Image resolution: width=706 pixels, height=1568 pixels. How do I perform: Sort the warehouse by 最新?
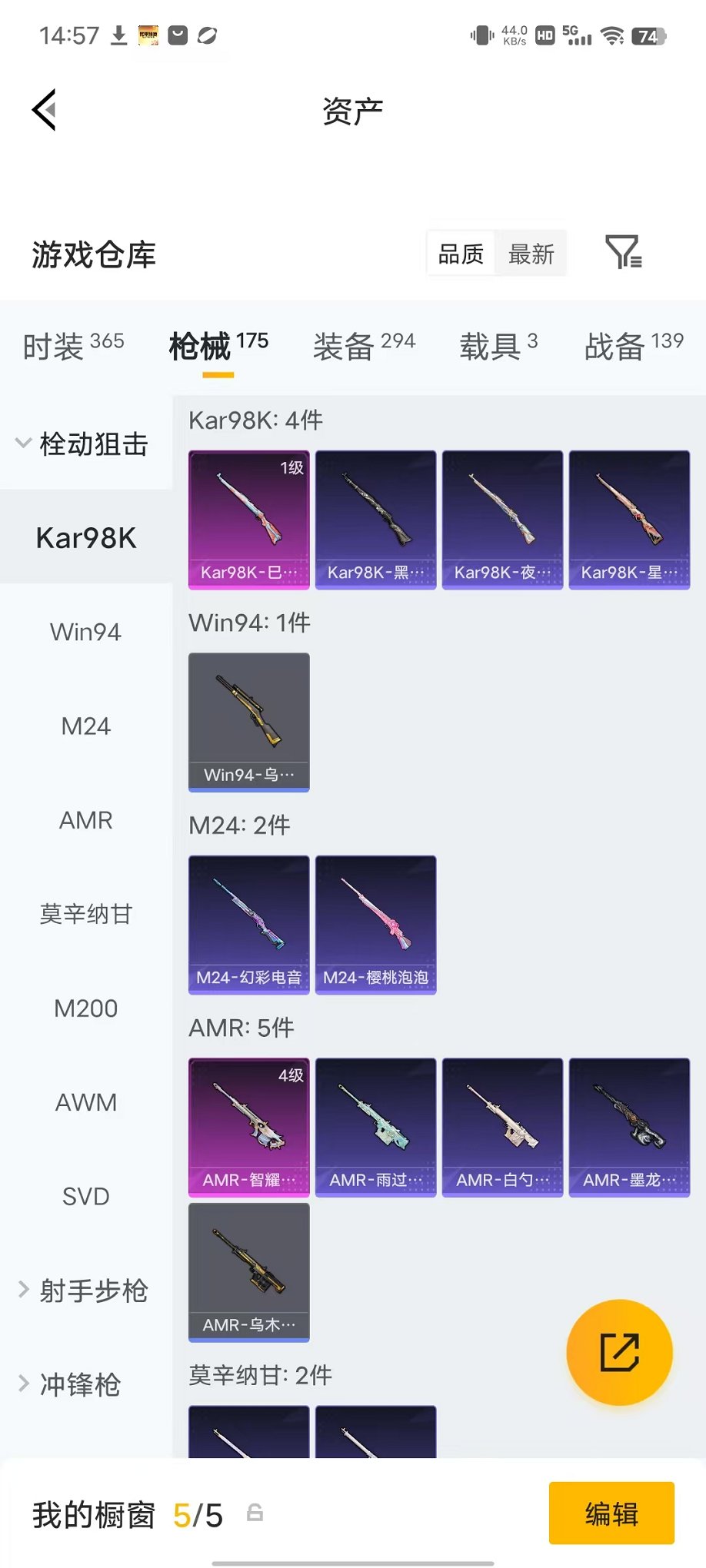(531, 254)
